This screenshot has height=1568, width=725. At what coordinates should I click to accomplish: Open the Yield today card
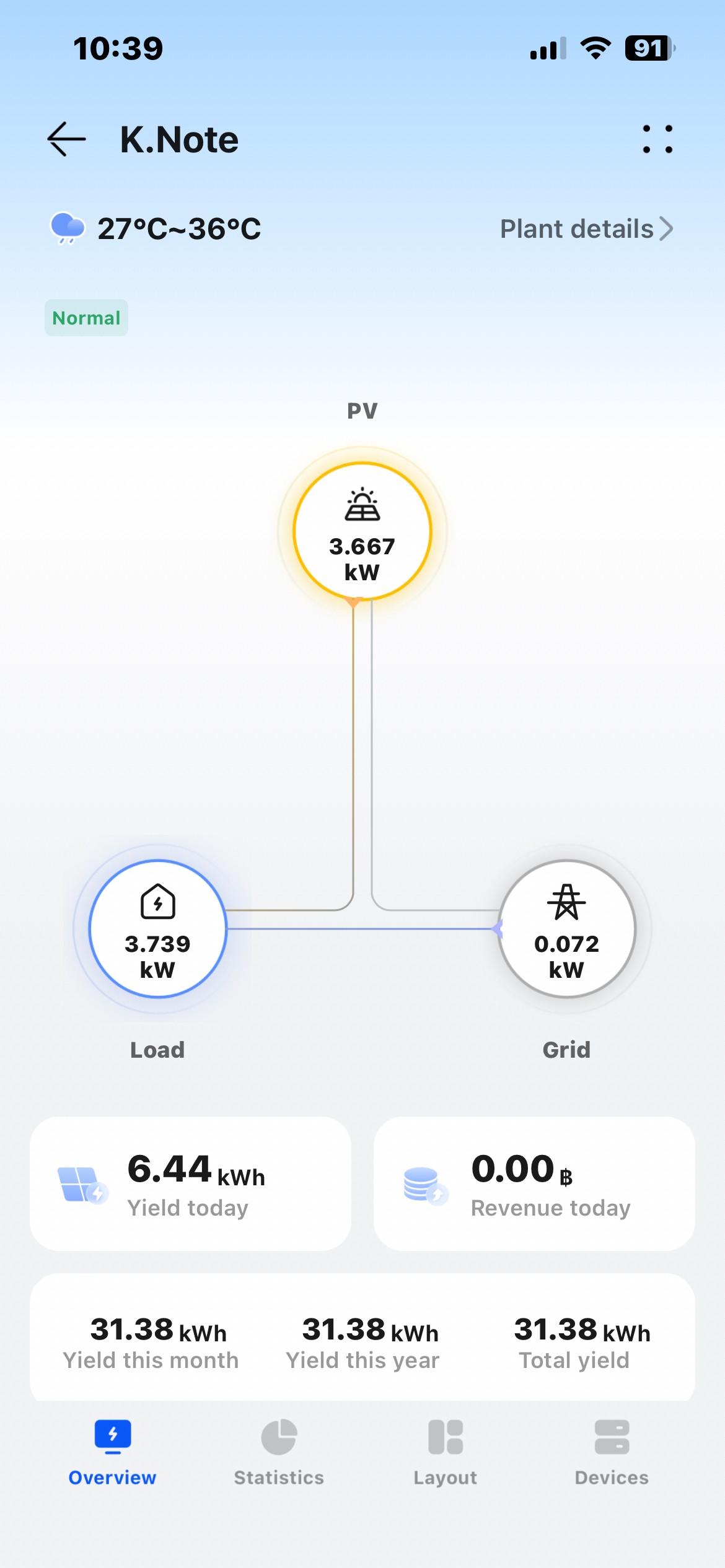point(190,1183)
